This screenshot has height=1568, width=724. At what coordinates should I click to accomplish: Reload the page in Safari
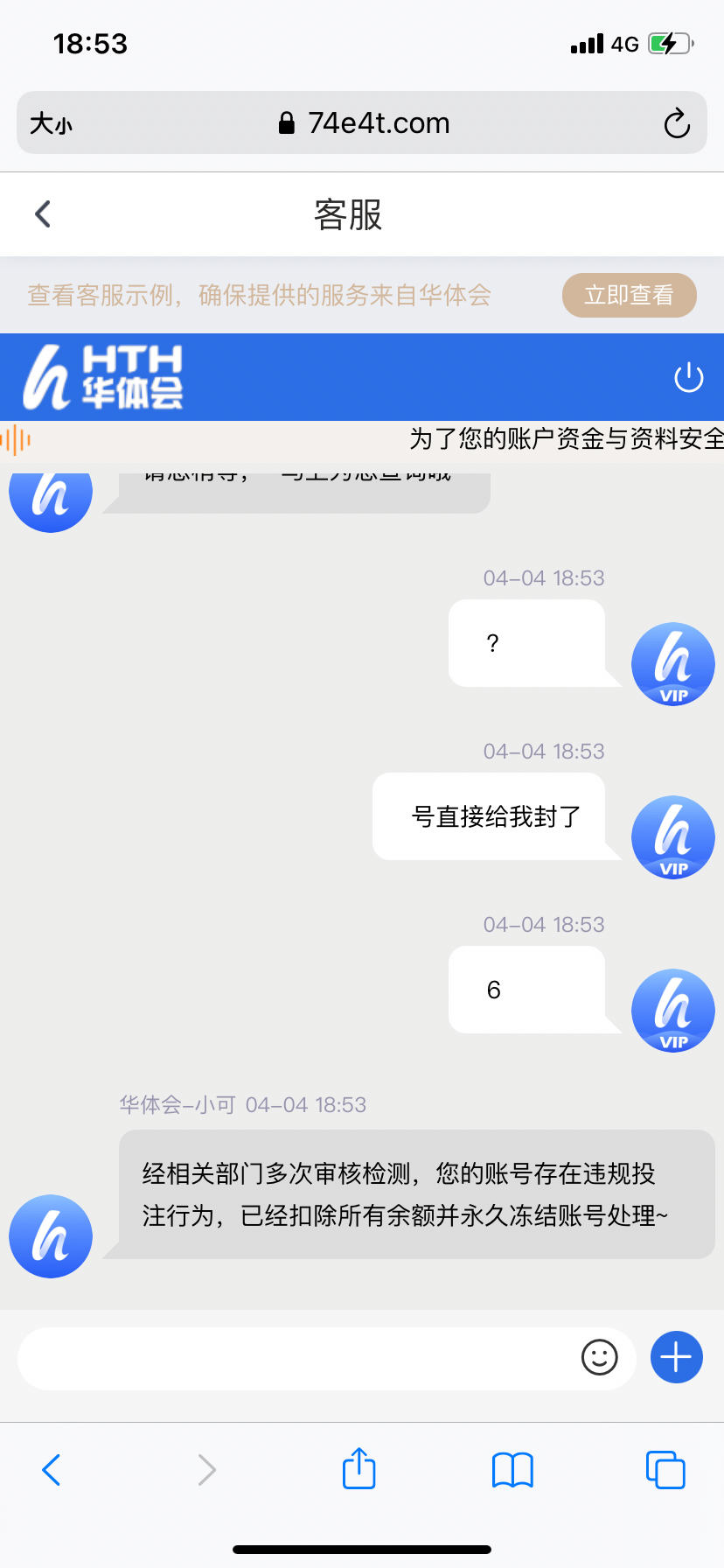pyautogui.click(x=676, y=123)
